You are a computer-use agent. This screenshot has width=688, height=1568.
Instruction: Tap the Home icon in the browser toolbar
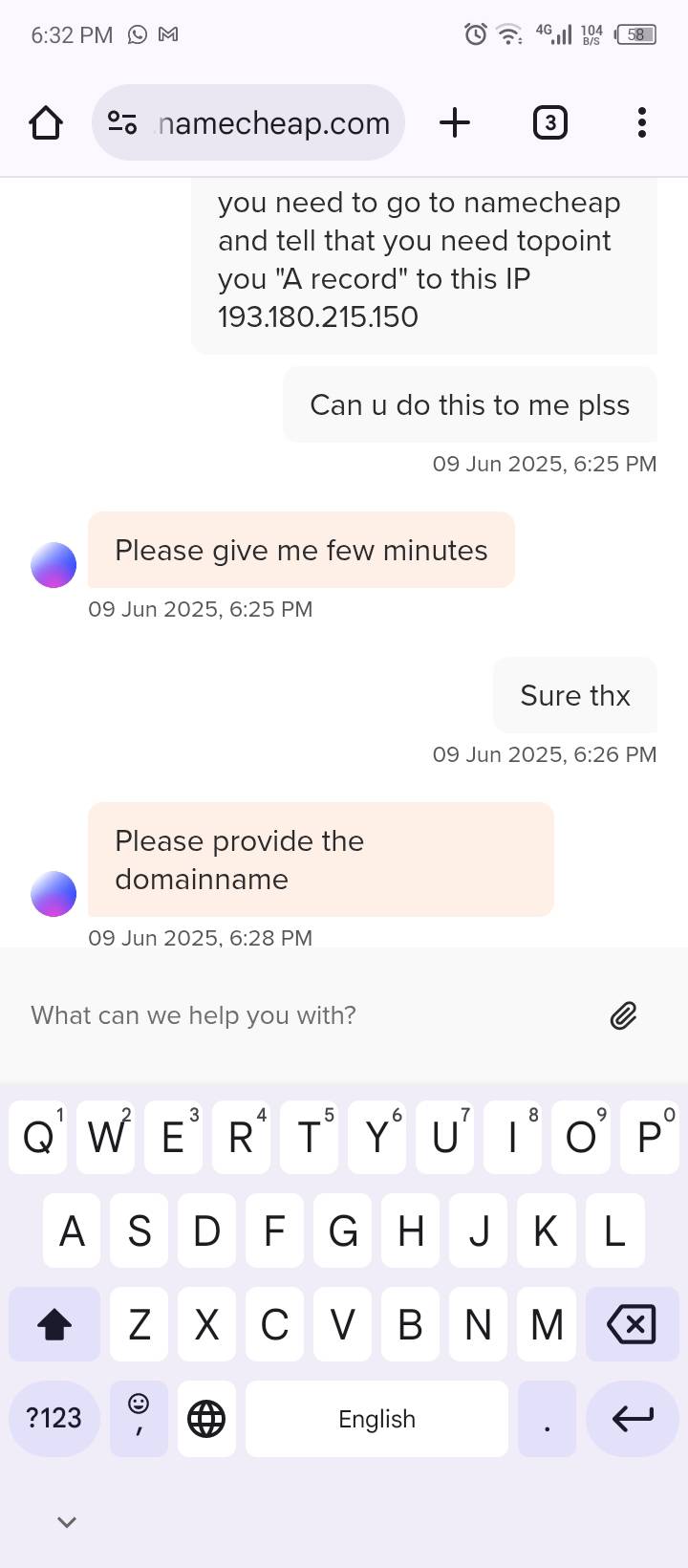click(x=45, y=122)
